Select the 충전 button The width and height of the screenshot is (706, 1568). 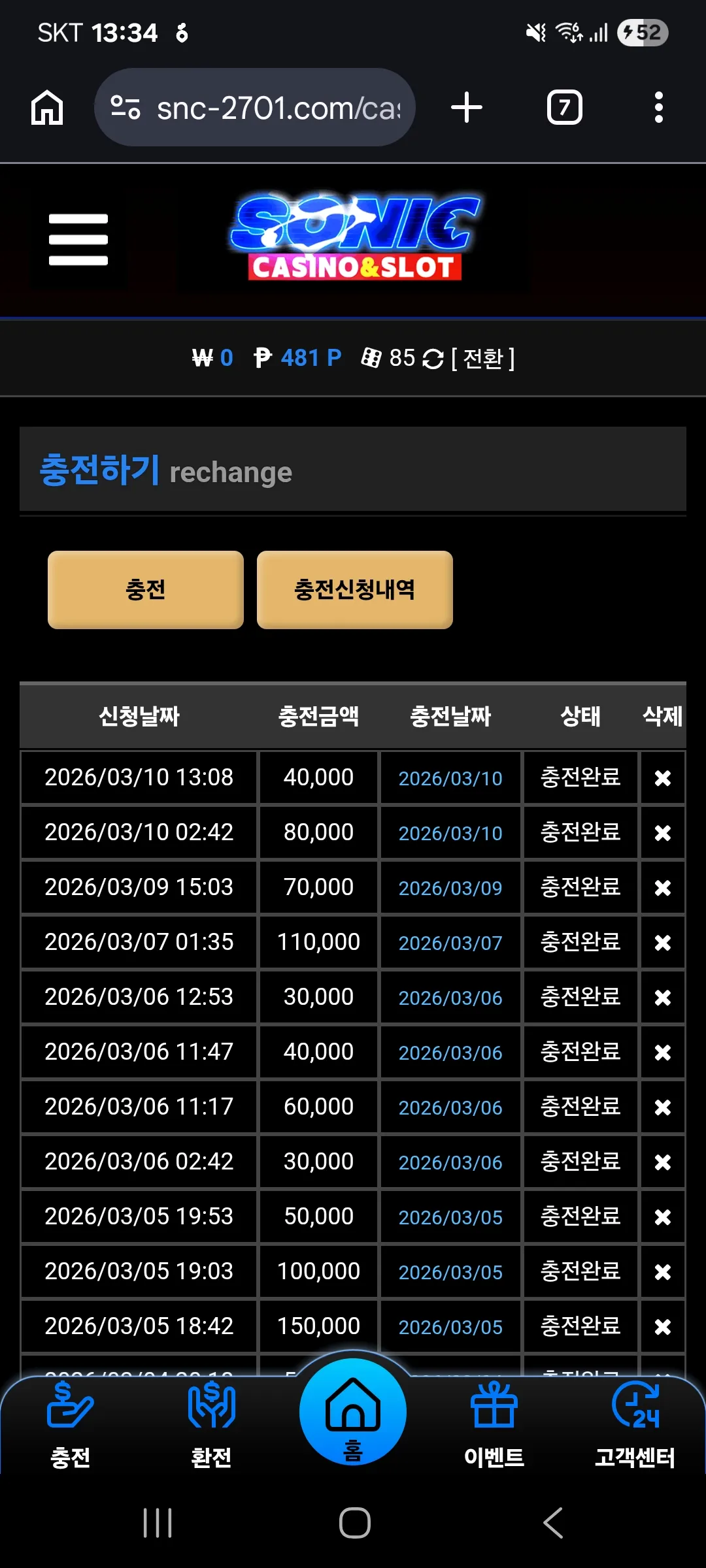point(146,590)
